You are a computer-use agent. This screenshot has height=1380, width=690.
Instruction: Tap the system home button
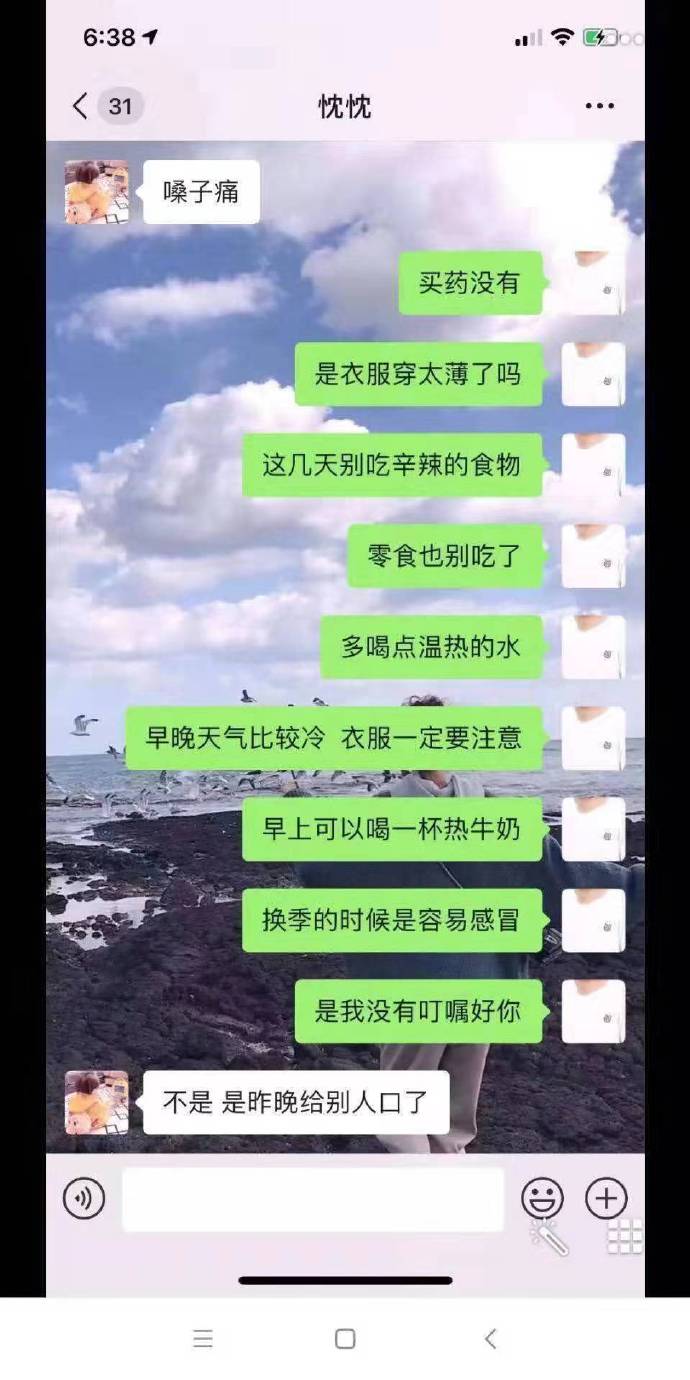(x=345, y=1339)
